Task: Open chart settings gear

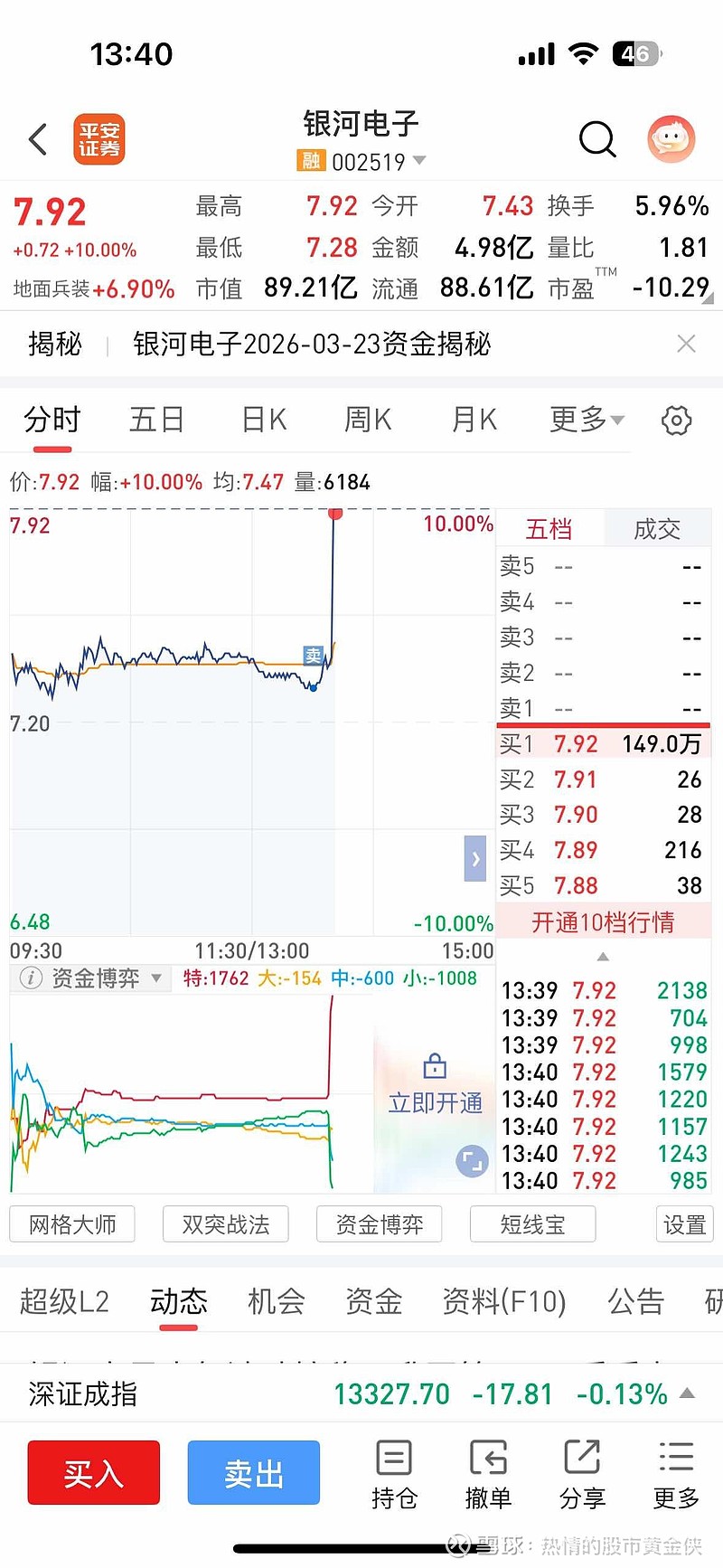Action: tap(676, 420)
